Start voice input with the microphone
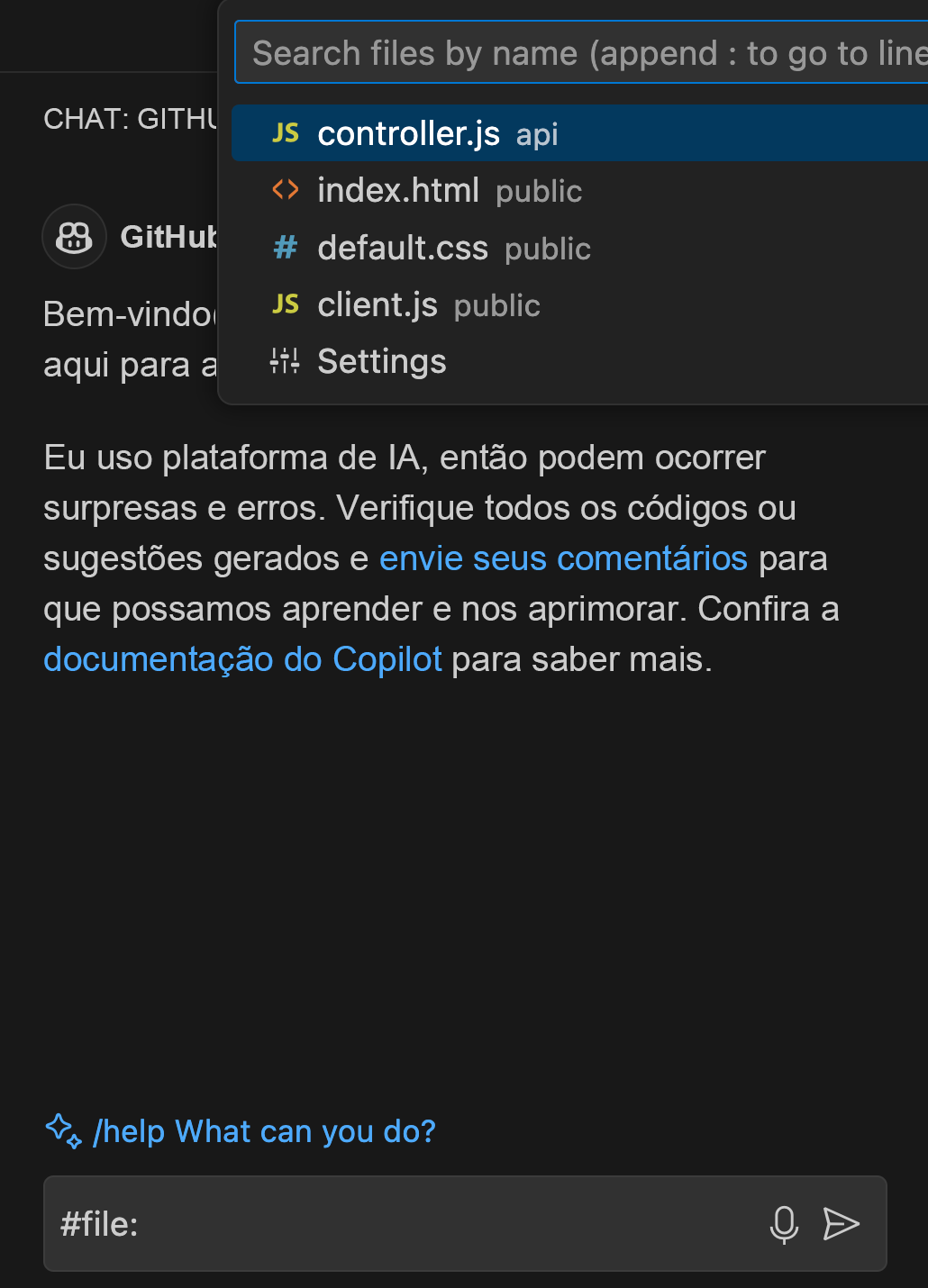 [784, 1224]
